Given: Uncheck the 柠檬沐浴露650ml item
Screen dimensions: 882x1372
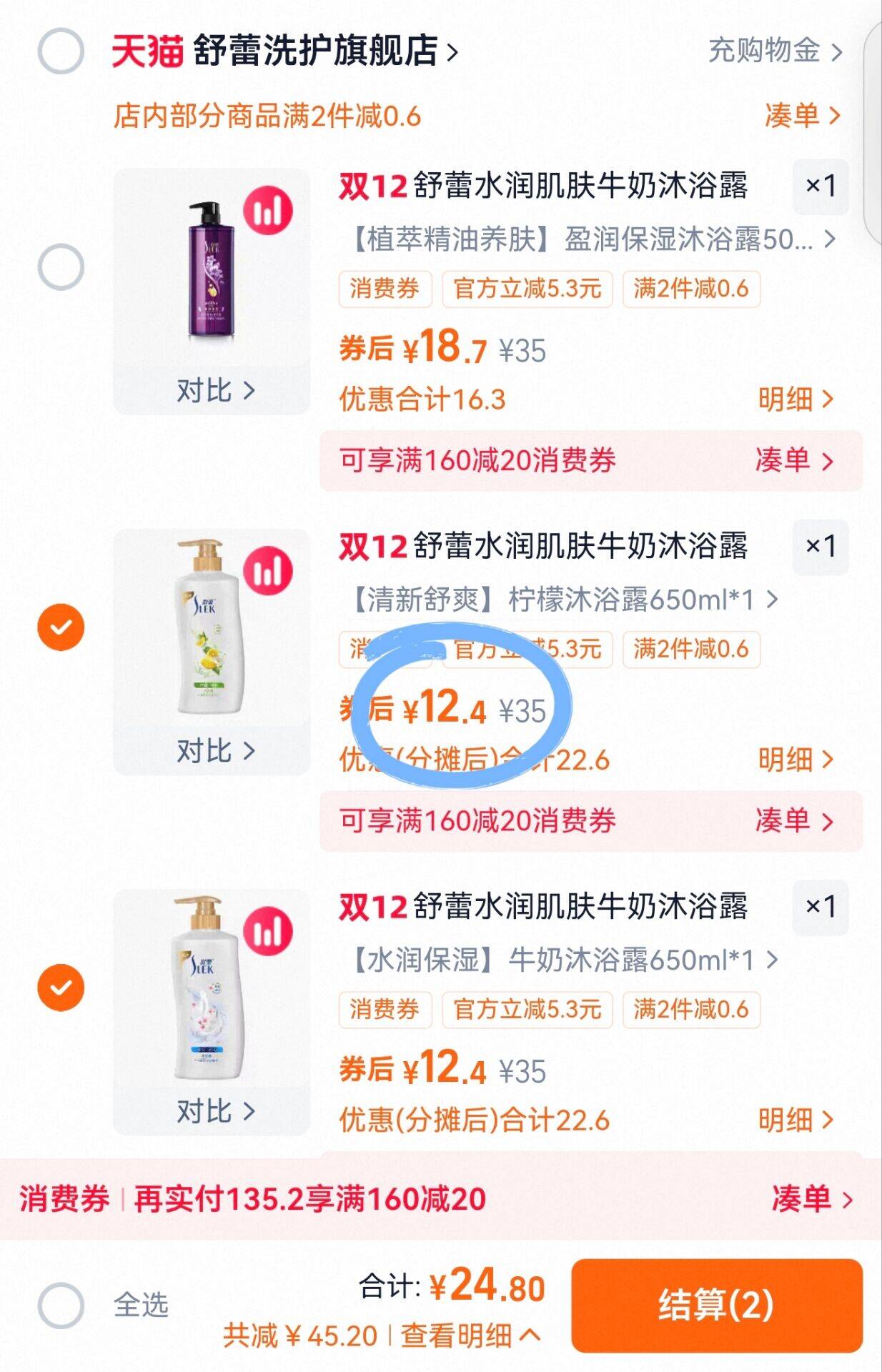Looking at the screenshot, I should (61, 627).
